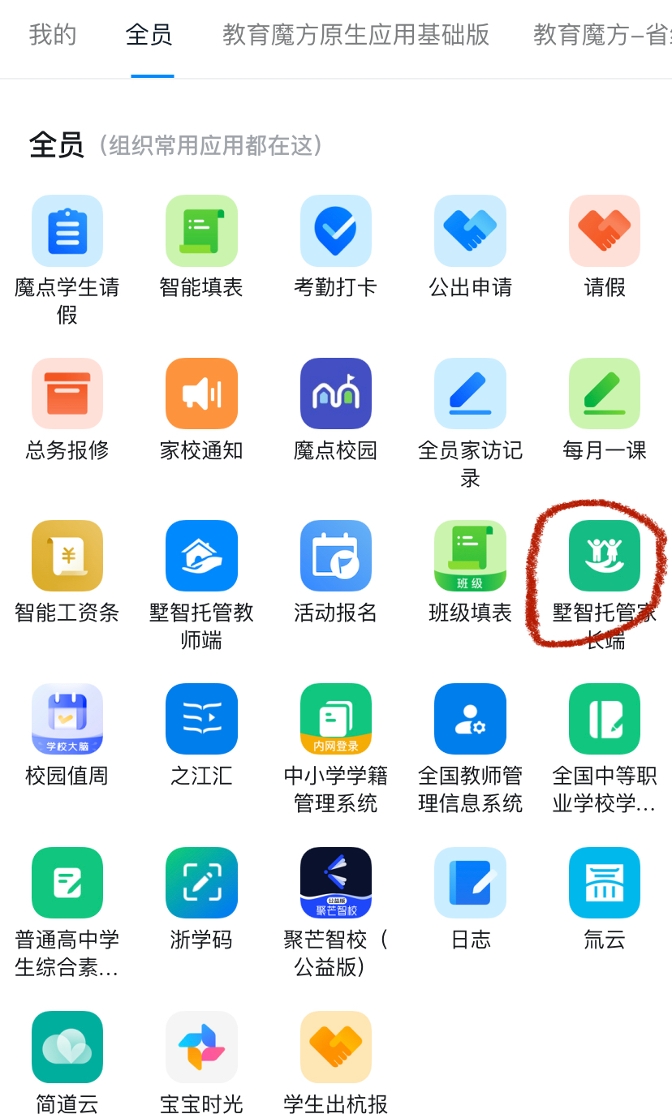Launch the circled 墅智托管家长端 app

pyautogui.click(x=604, y=556)
